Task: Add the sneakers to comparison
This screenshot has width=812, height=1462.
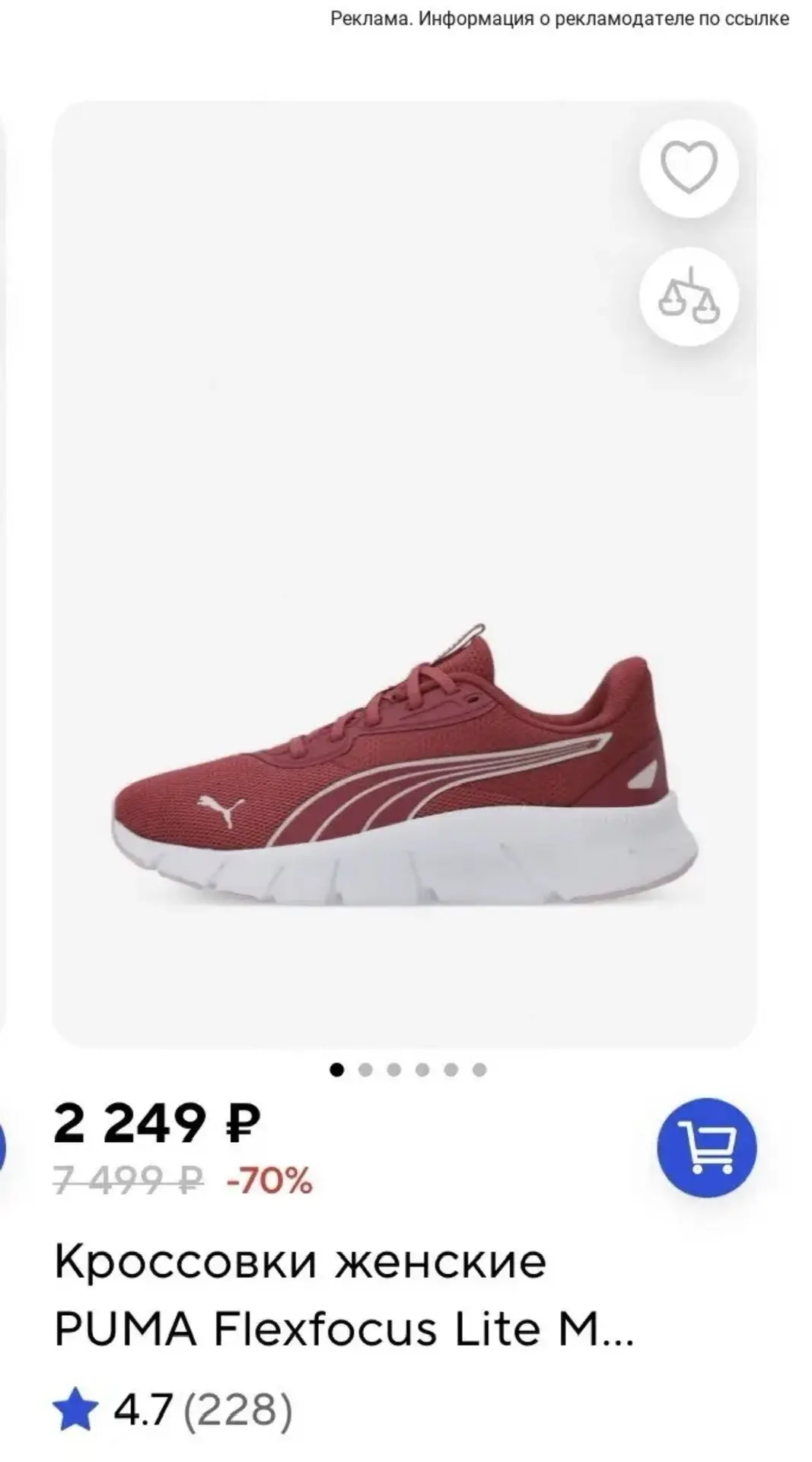Action: (x=689, y=296)
